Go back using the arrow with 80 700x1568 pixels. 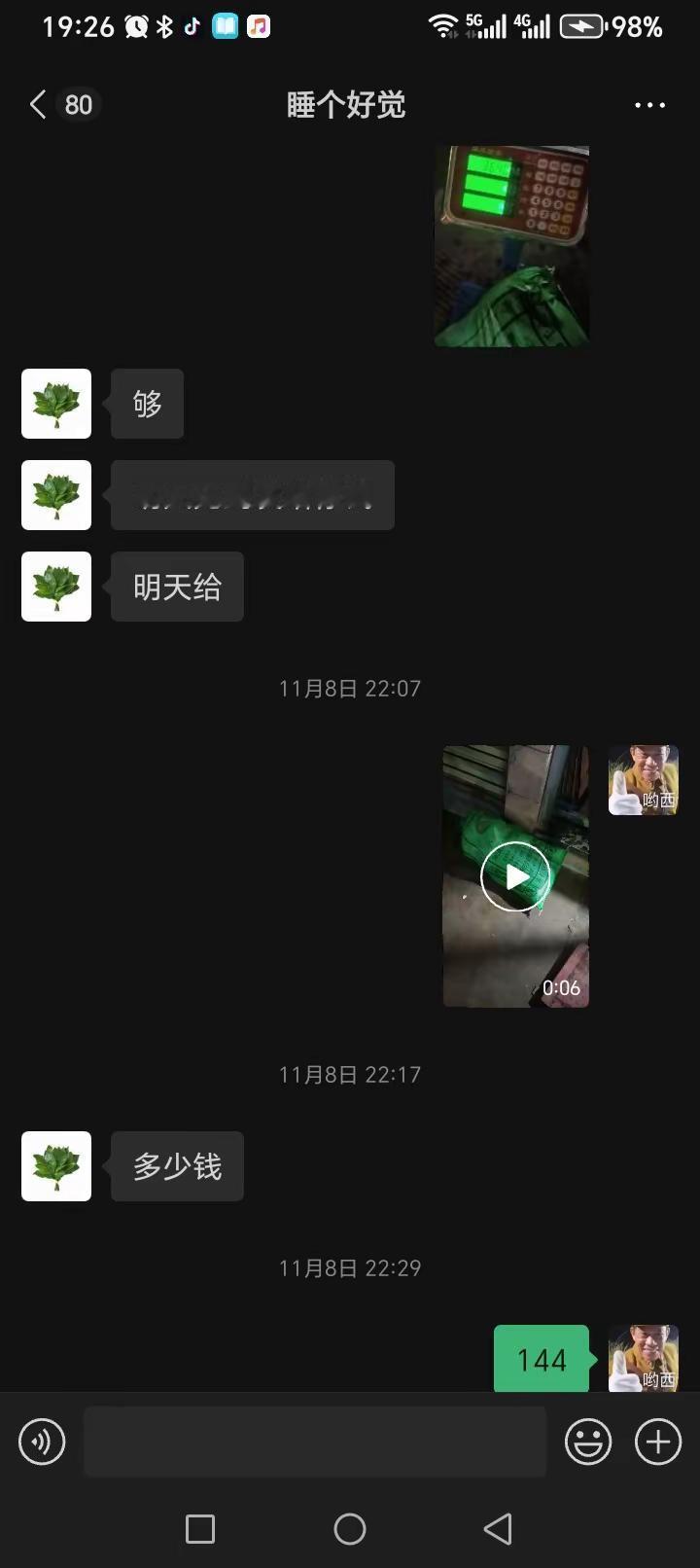click(x=58, y=104)
